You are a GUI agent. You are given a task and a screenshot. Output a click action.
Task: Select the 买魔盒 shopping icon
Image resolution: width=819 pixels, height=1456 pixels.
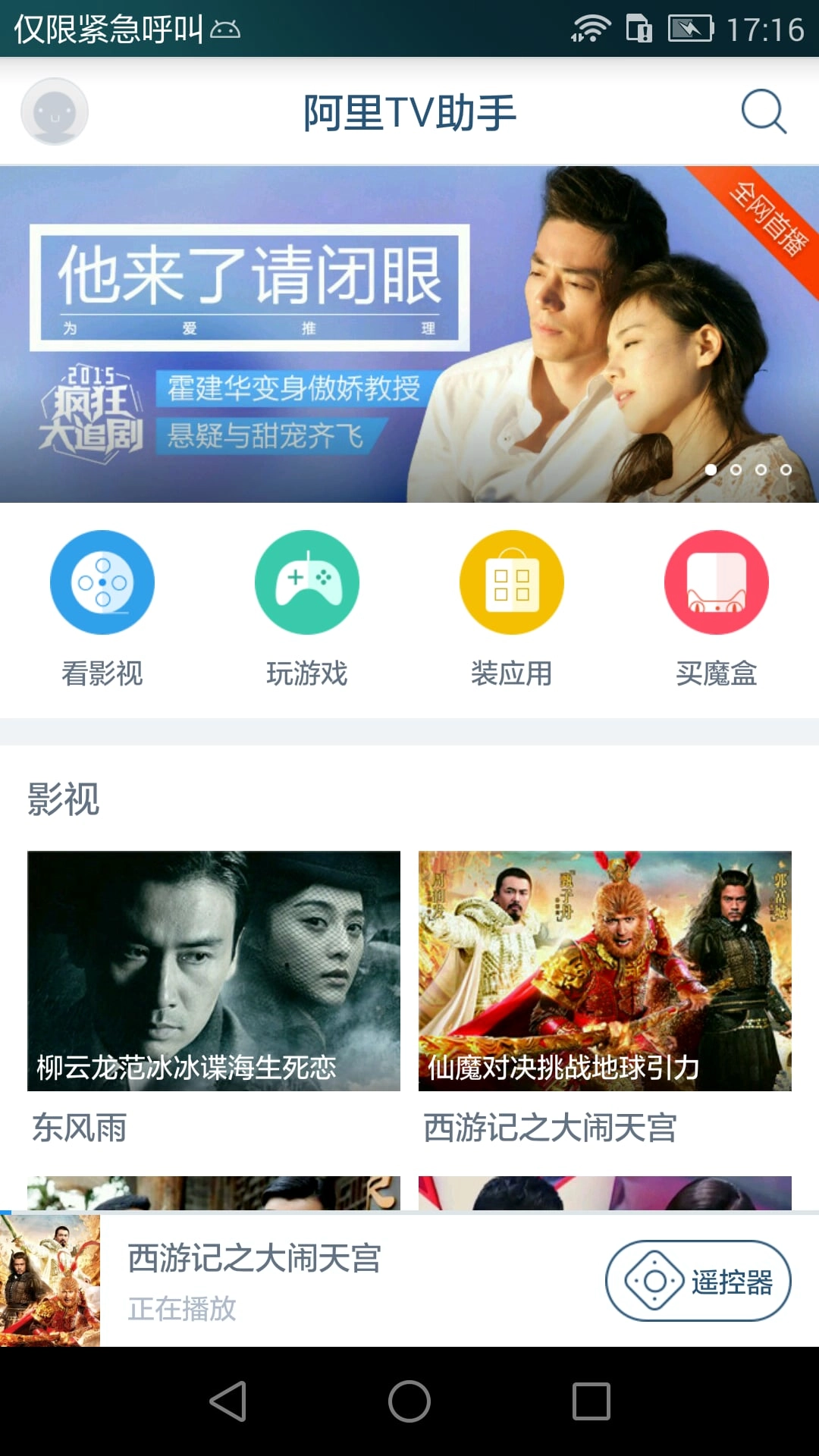(715, 582)
